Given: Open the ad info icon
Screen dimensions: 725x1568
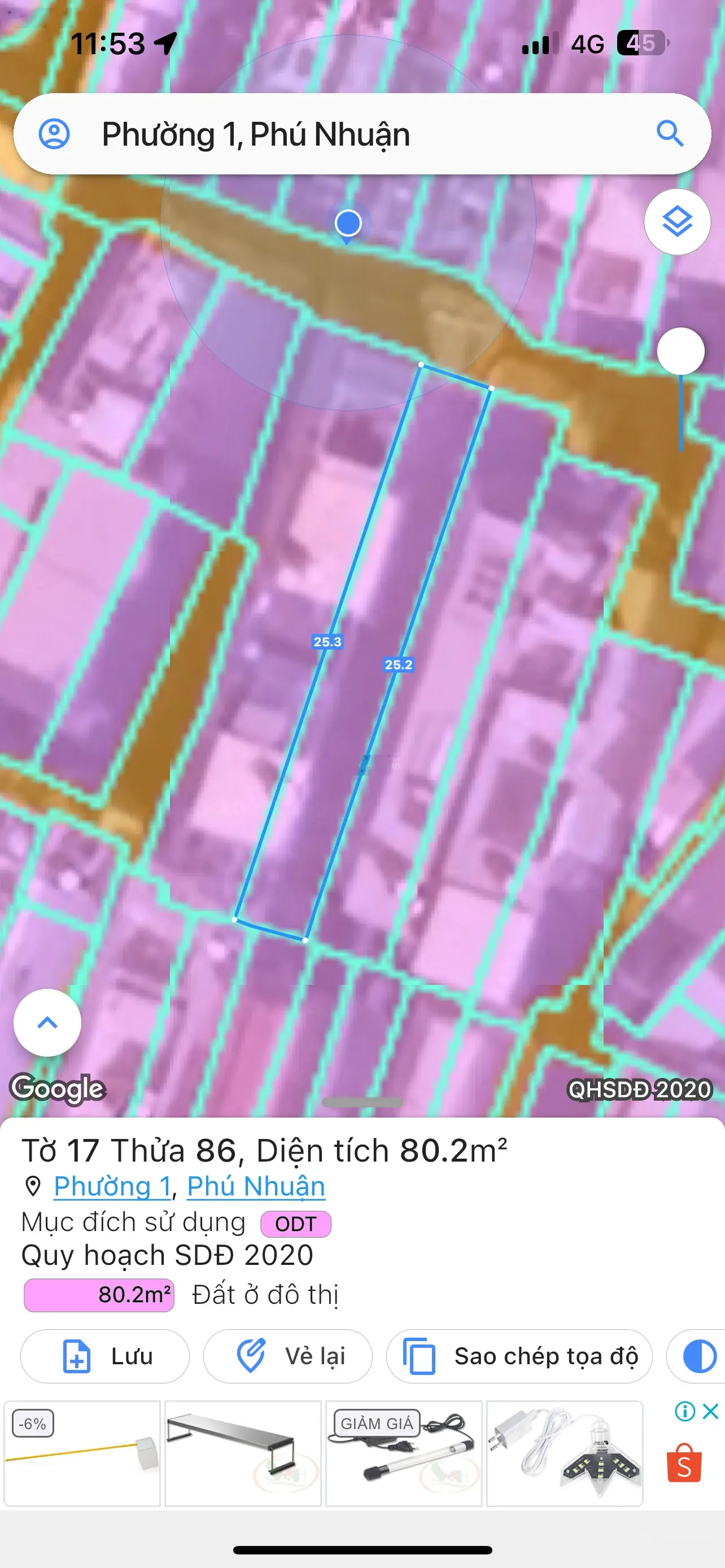Looking at the screenshot, I should point(685,1411).
